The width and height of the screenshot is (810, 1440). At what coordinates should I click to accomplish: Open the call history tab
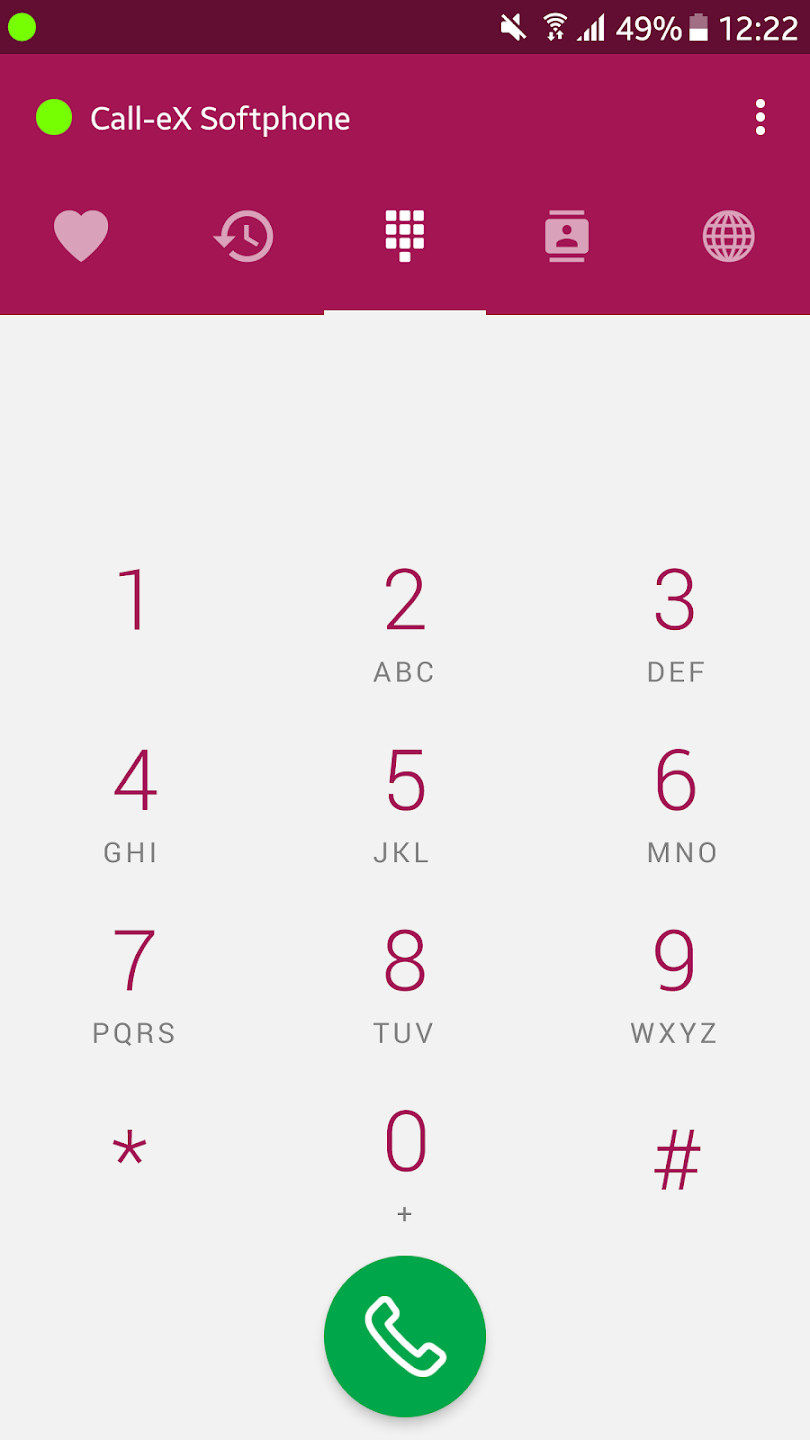click(x=243, y=237)
